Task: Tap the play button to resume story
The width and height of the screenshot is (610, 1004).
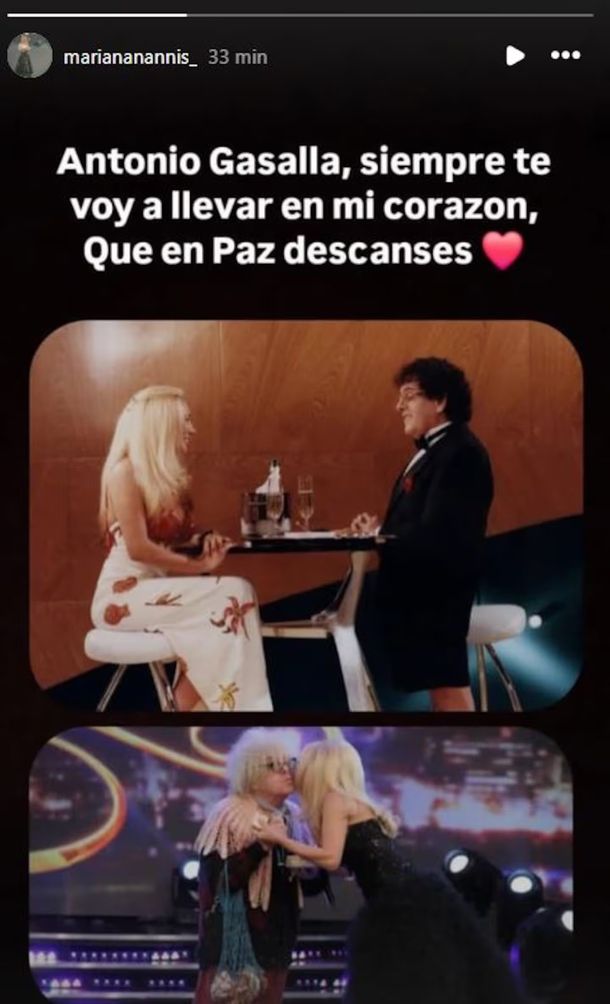Action: (x=515, y=56)
